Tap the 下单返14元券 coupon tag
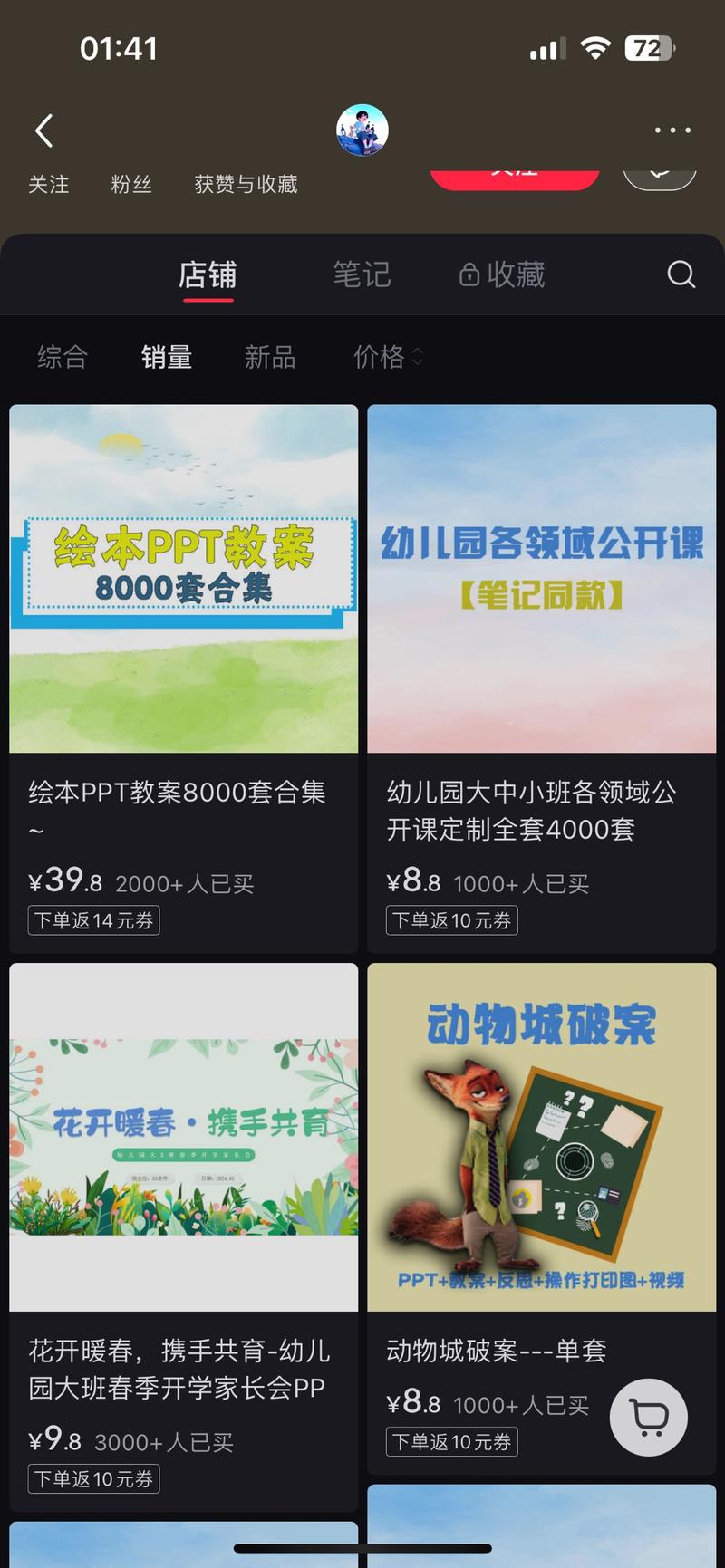Viewport: 725px width, 1568px height. (93, 920)
